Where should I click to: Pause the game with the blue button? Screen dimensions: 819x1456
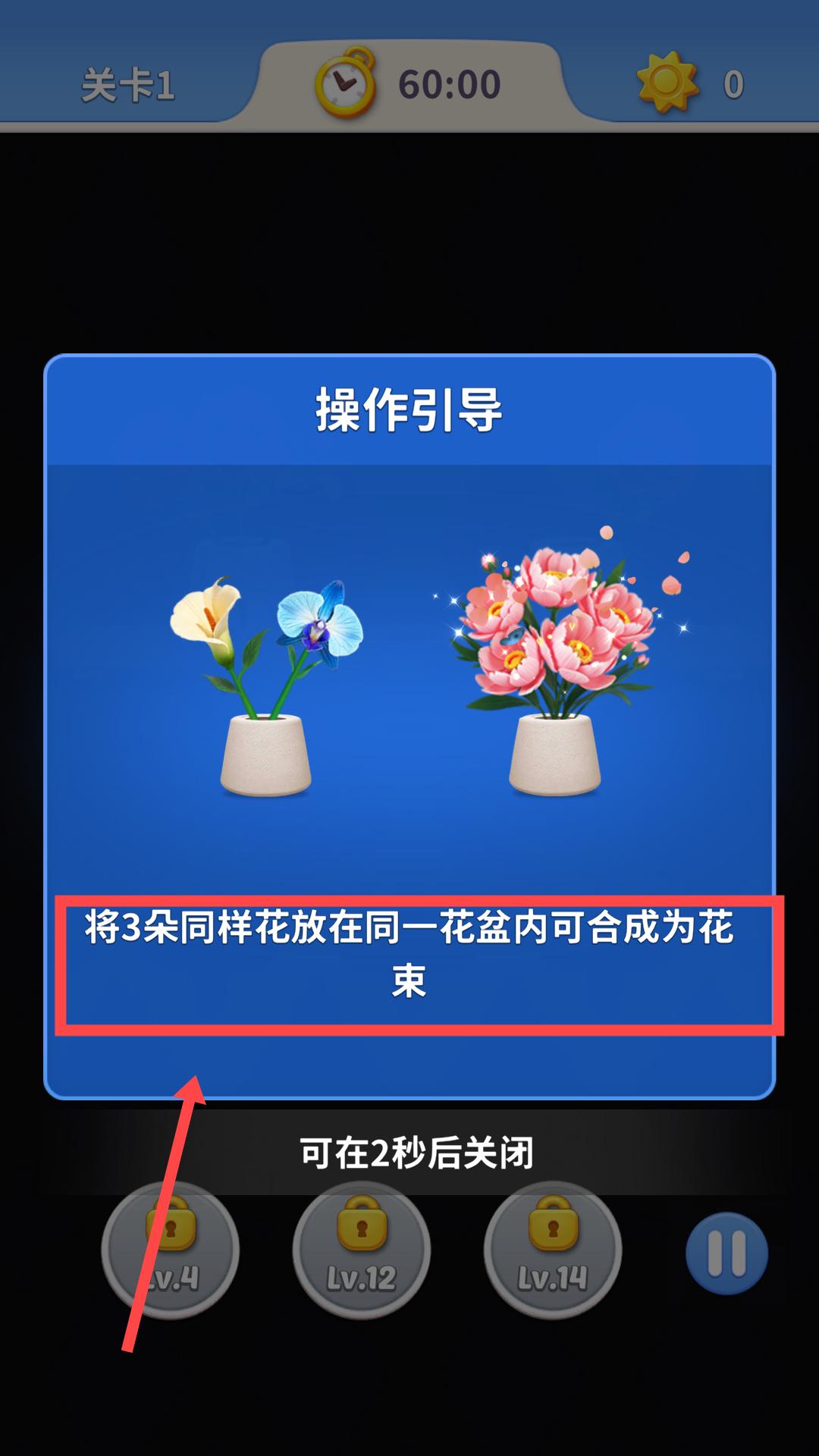[x=726, y=1253]
